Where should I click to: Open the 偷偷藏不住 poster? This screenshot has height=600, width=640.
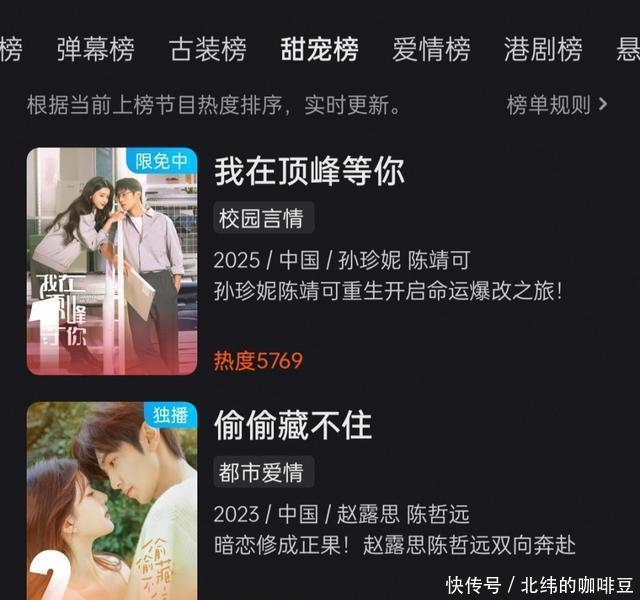point(112,501)
